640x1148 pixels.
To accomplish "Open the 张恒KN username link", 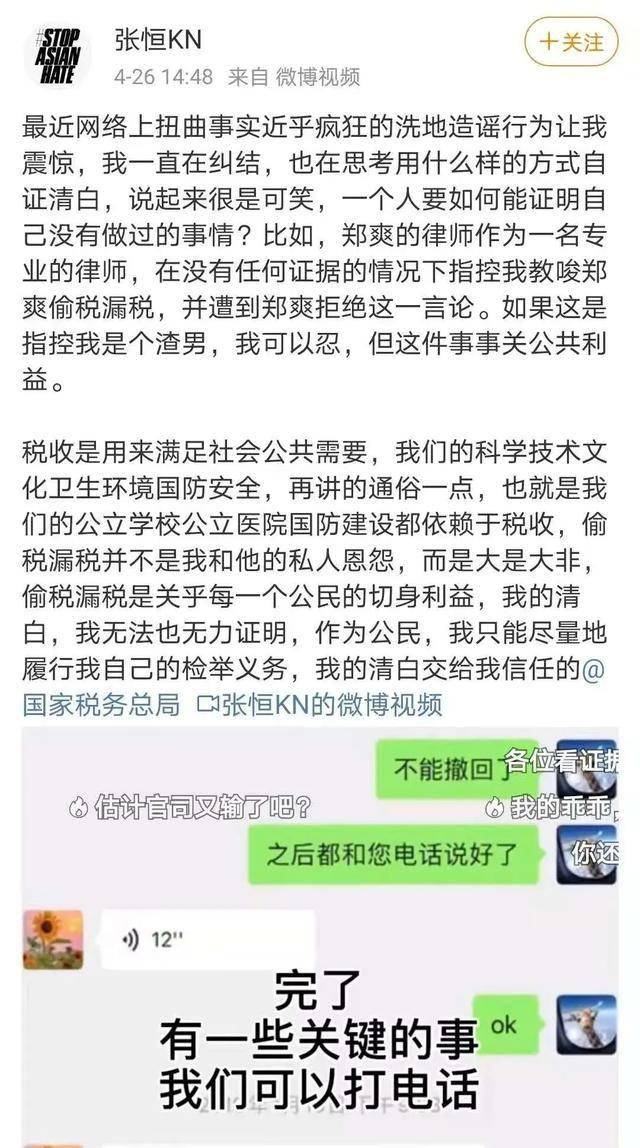I will pyautogui.click(x=157, y=39).
